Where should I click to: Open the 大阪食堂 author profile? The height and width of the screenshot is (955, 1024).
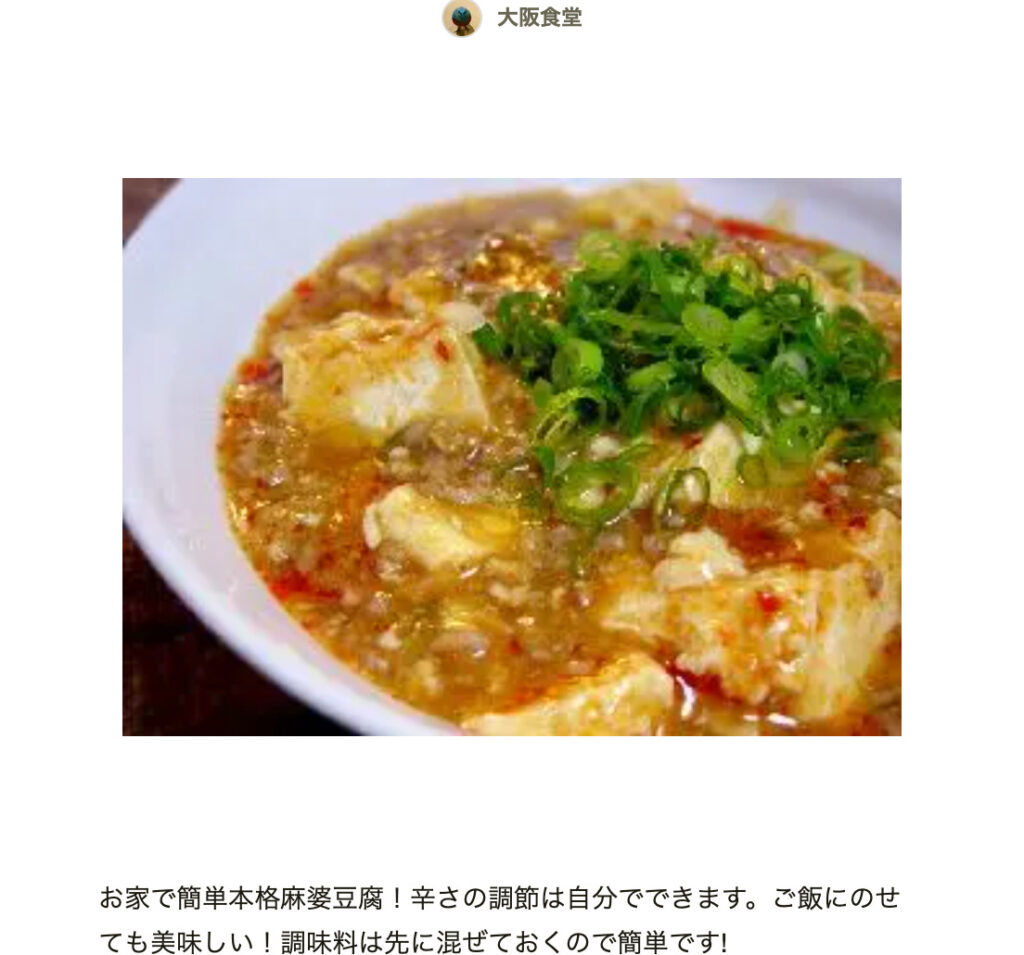tap(538, 18)
